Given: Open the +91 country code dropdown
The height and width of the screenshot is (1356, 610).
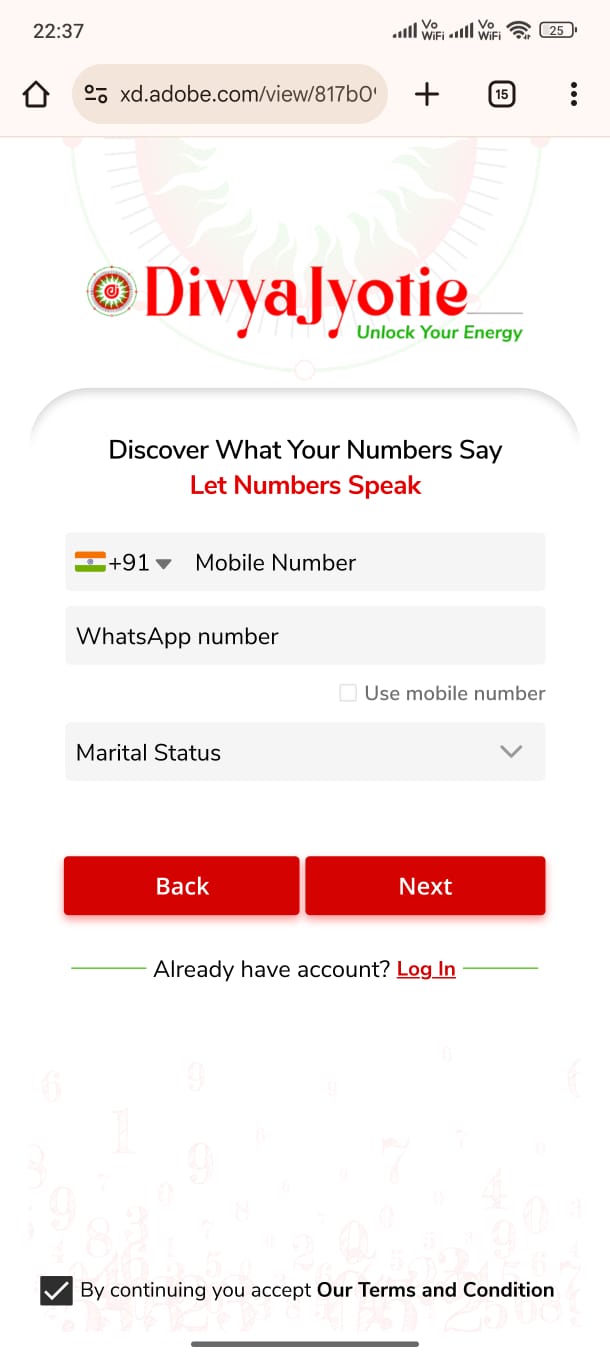Looking at the screenshot, I should click(124, 563).
